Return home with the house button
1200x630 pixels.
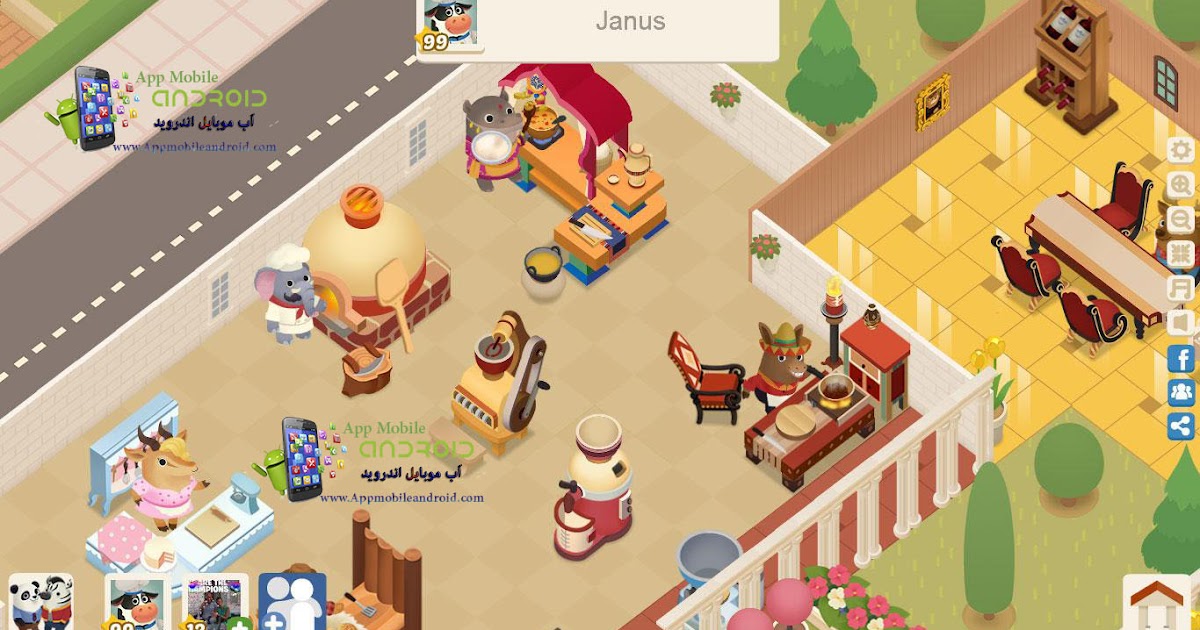point(1156,605)
